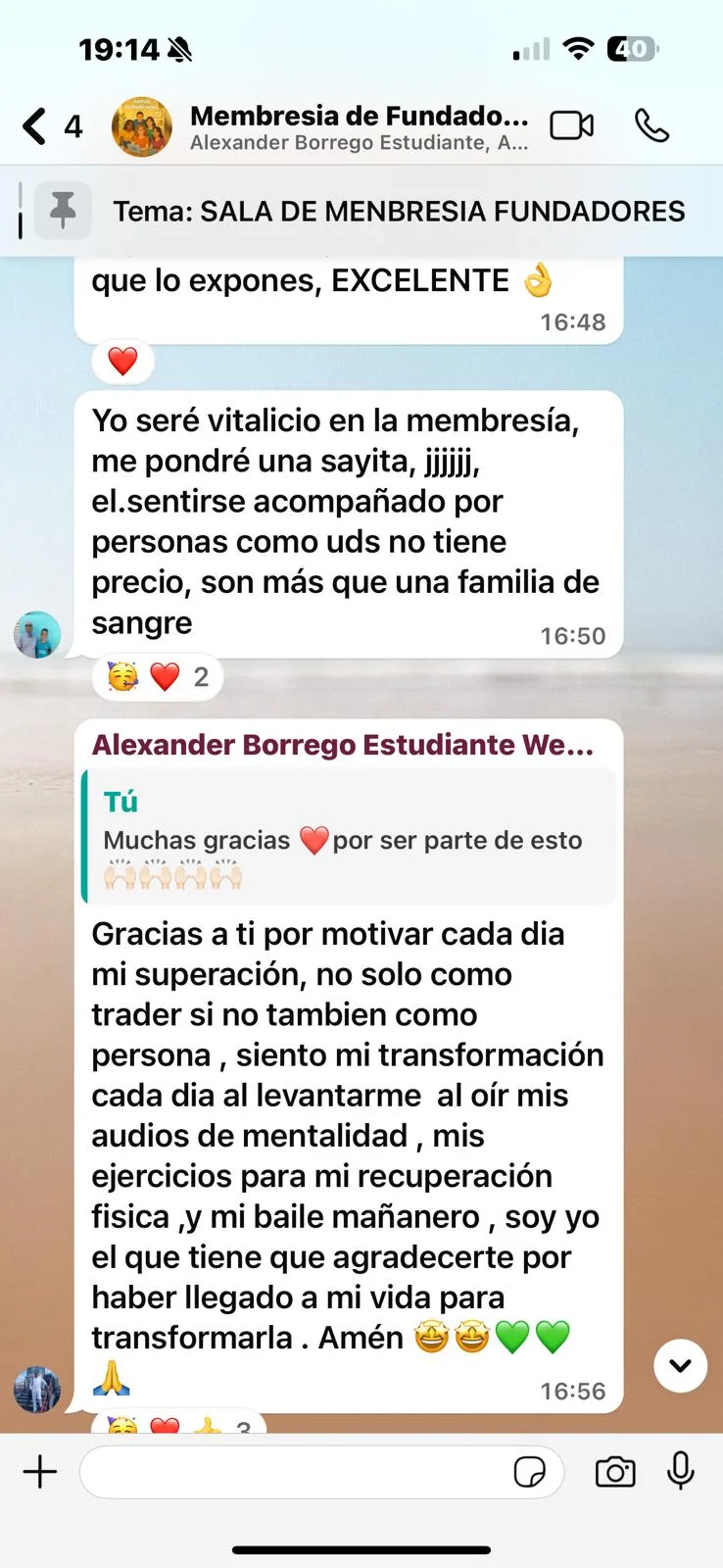Open the 16:50 message sender's avatar

pos(37,635)
